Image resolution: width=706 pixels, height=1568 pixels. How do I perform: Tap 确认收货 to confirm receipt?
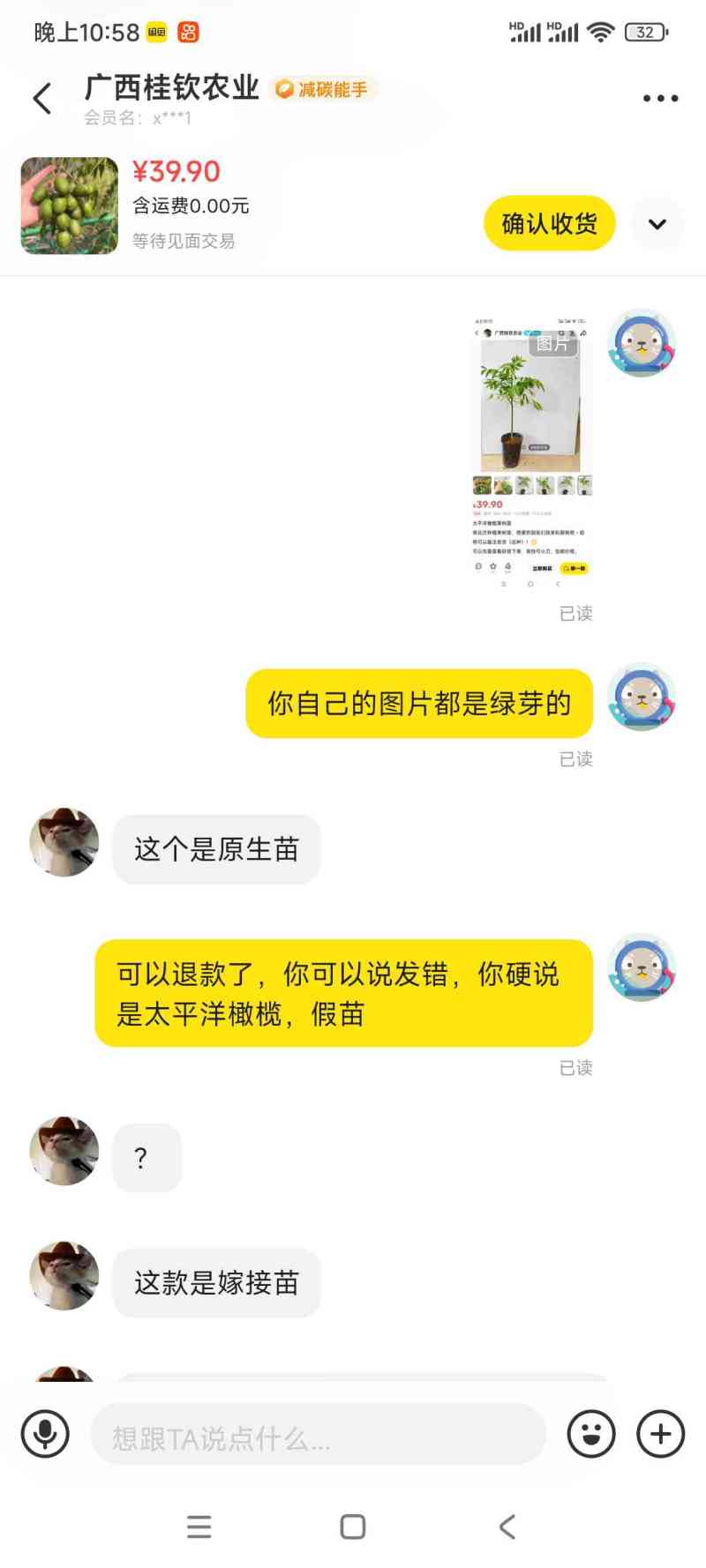pos(549,224)
